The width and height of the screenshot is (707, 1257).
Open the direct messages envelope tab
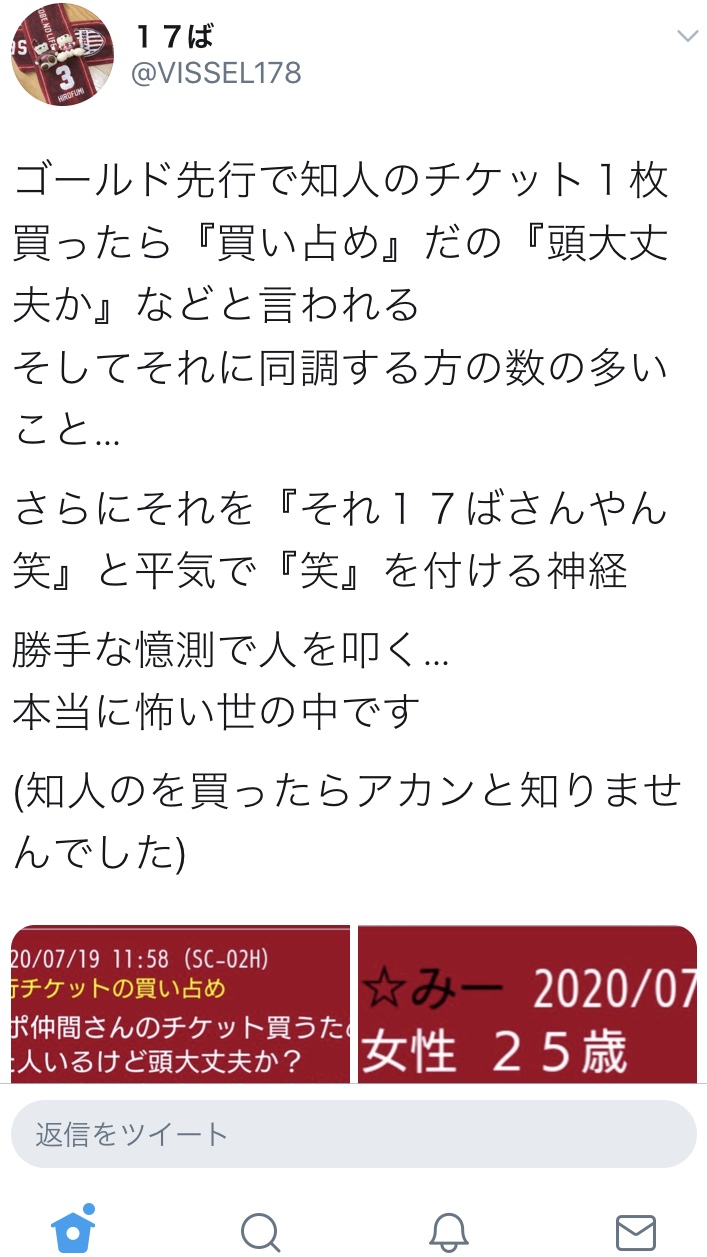635,1230
